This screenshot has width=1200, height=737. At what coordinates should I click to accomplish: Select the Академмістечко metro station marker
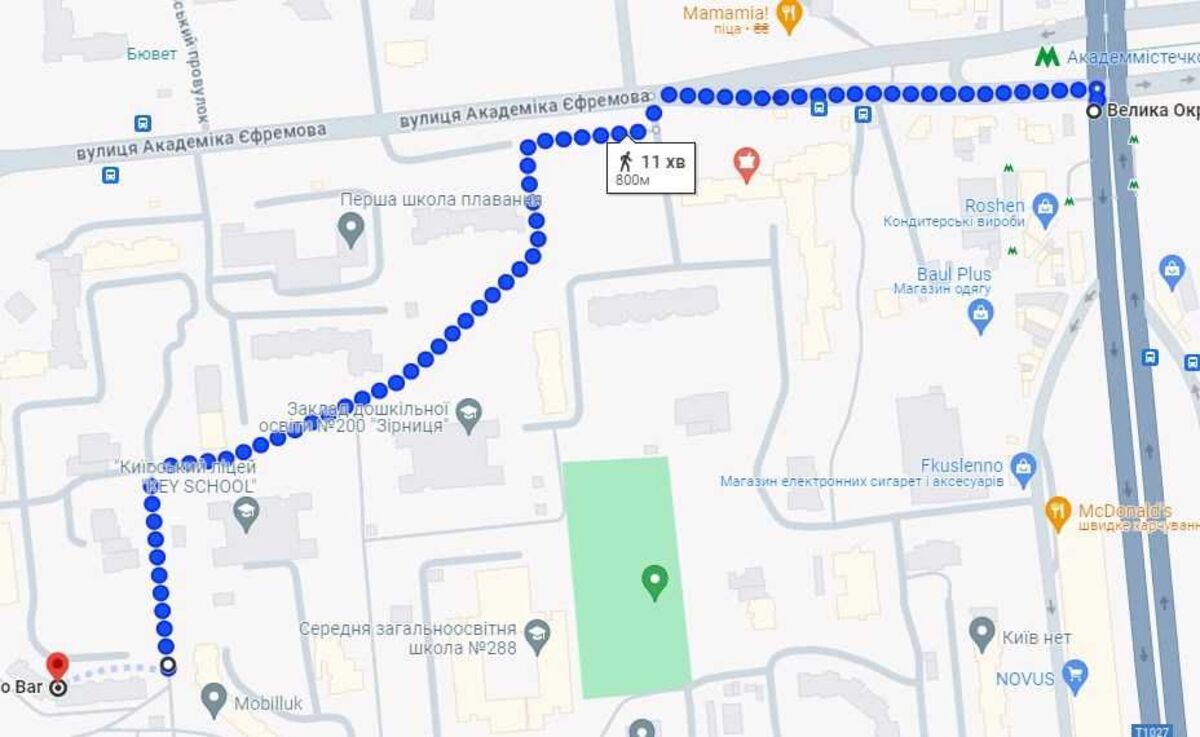tap(1047, 57)
